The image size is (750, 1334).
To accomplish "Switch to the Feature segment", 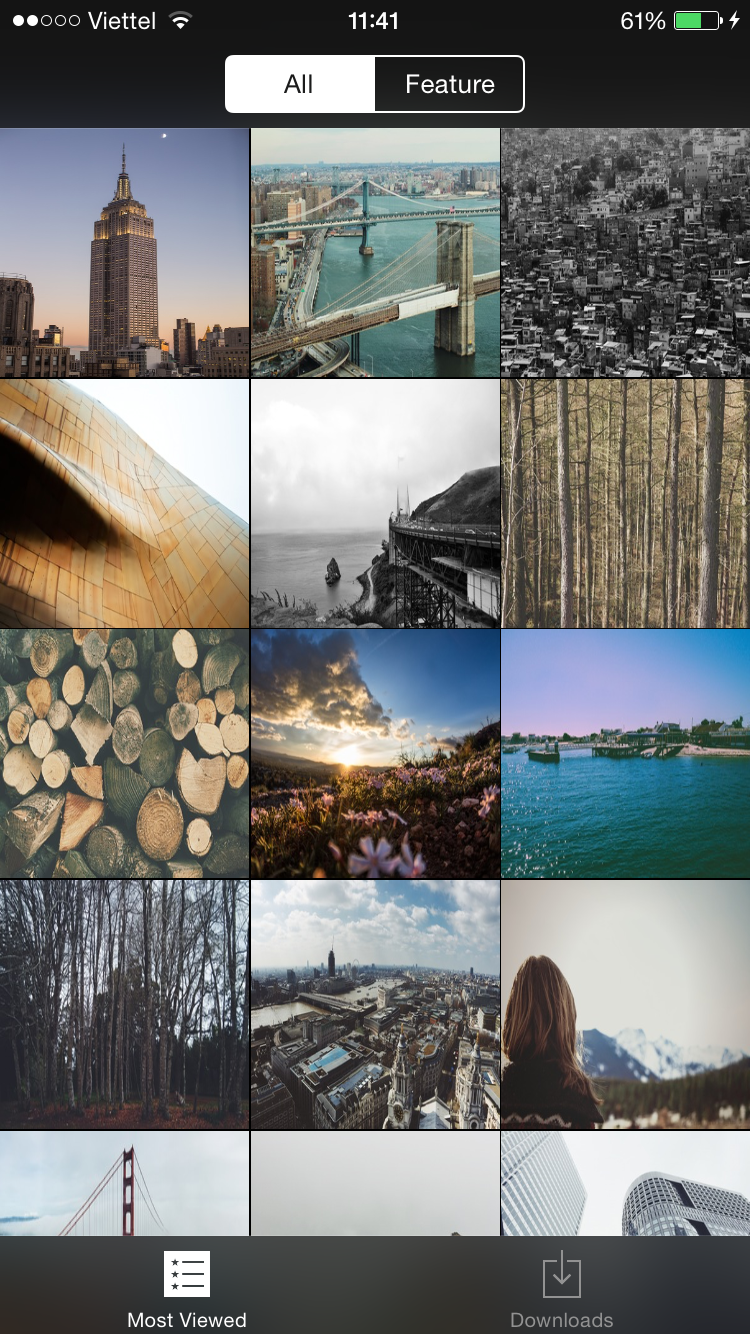I will click(449, 84).
